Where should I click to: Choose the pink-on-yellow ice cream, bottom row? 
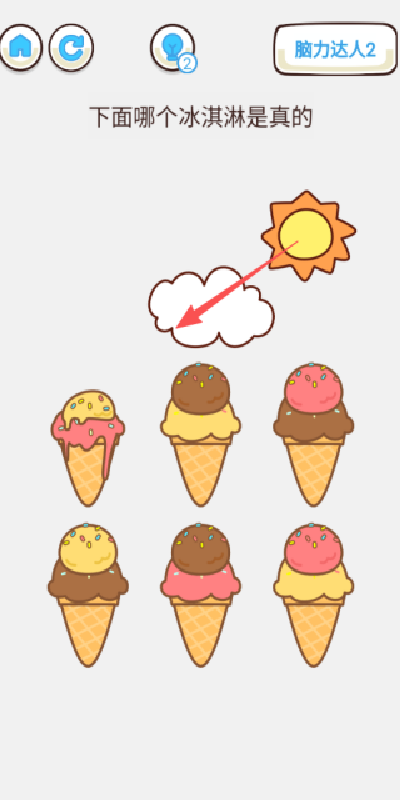click(x=313, y=595)
